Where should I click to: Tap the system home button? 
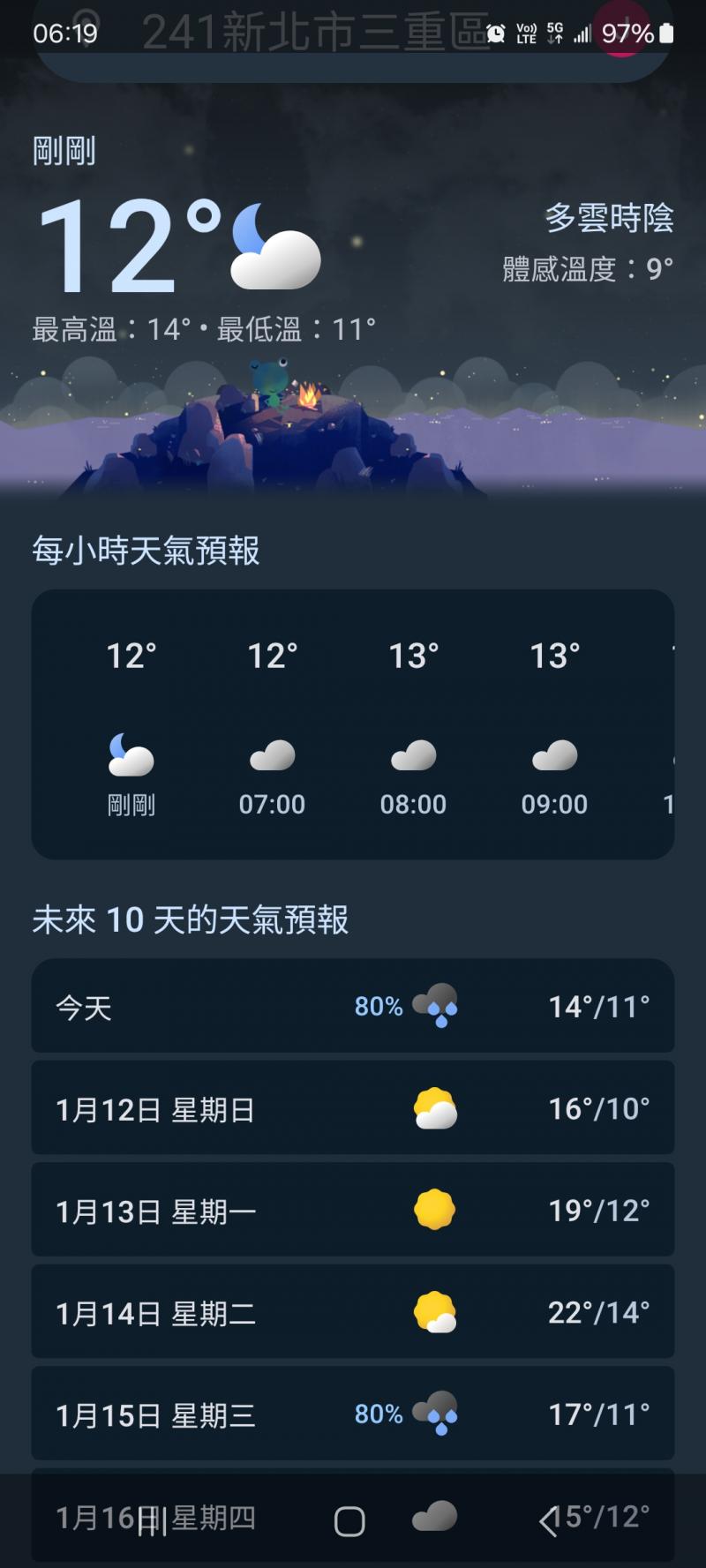(x=349, y=1520)
